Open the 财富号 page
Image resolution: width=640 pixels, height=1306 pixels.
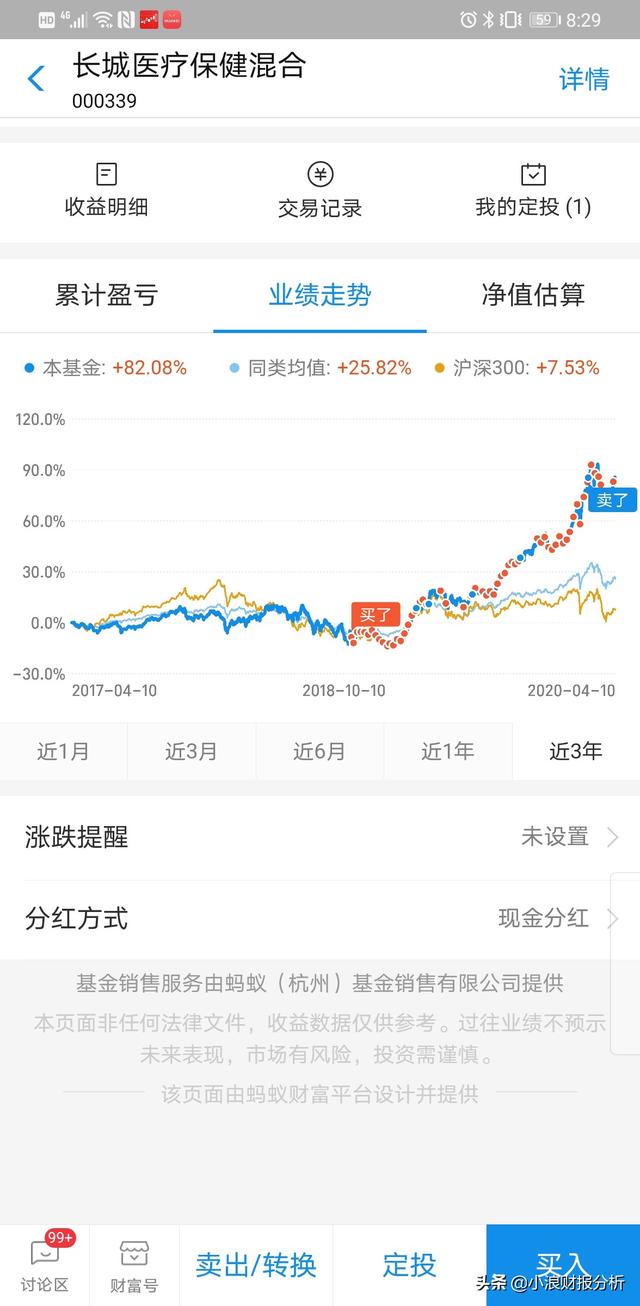[134, 1265]
